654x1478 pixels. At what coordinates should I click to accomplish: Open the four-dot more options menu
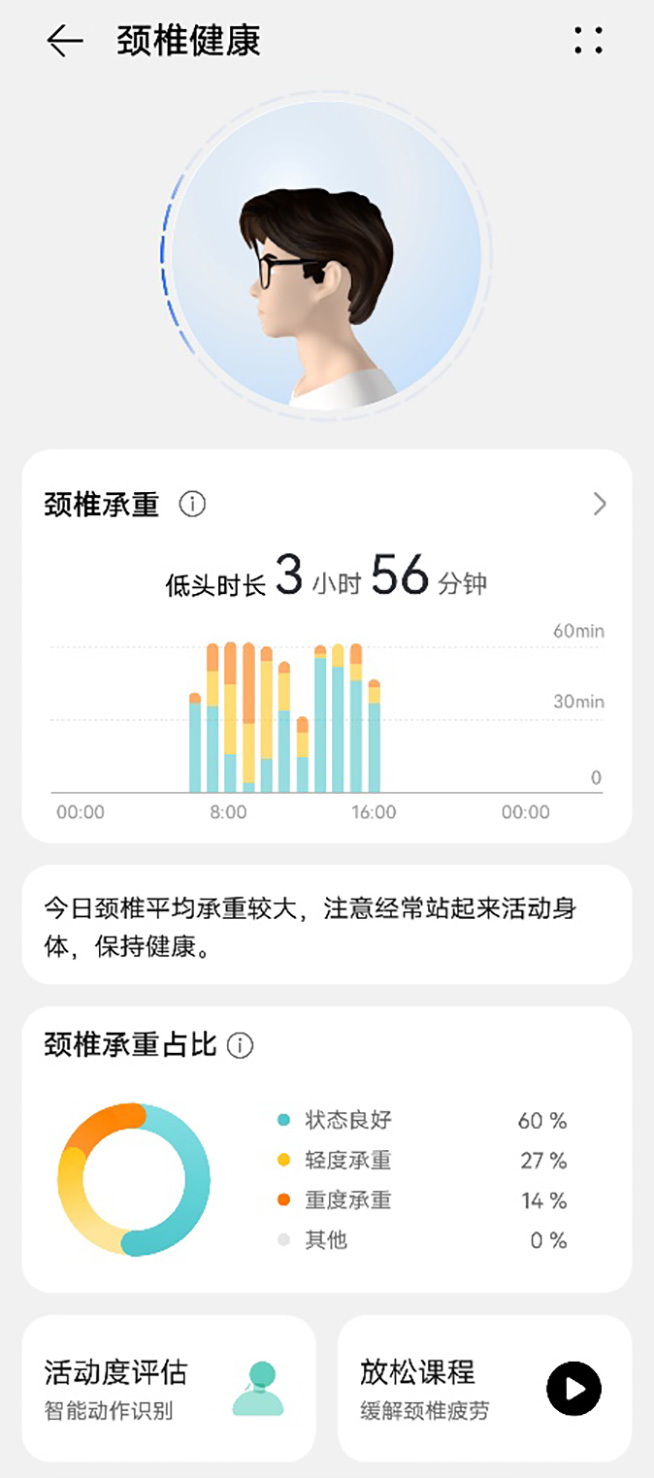588,40
